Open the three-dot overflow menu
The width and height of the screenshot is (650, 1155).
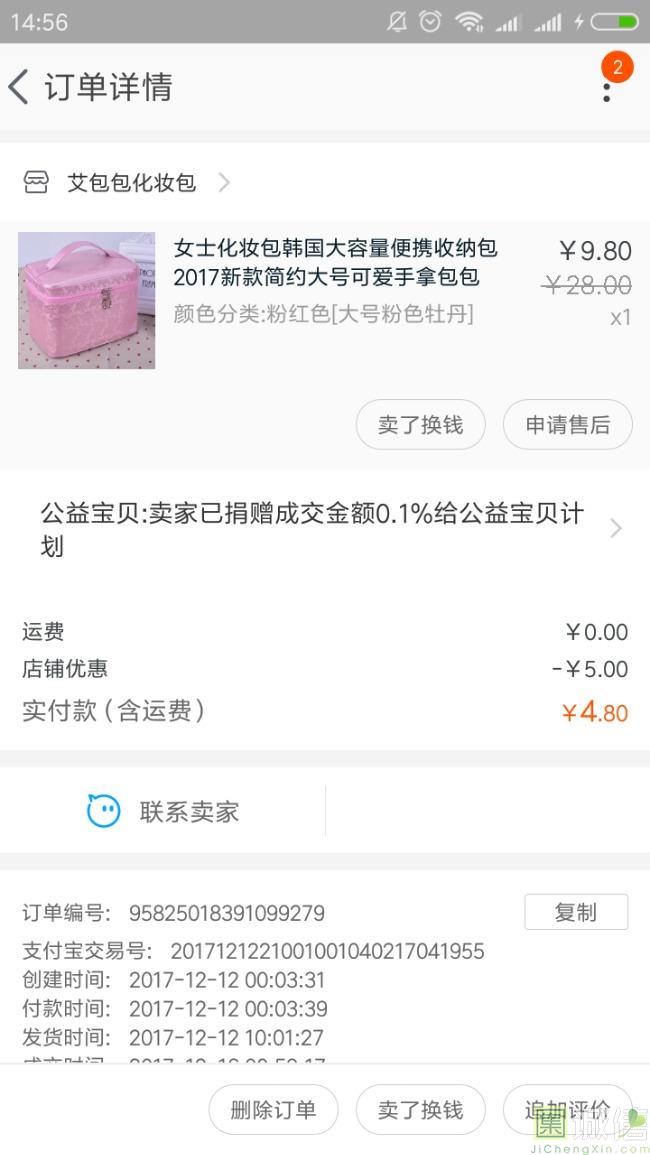click(606, 88)
